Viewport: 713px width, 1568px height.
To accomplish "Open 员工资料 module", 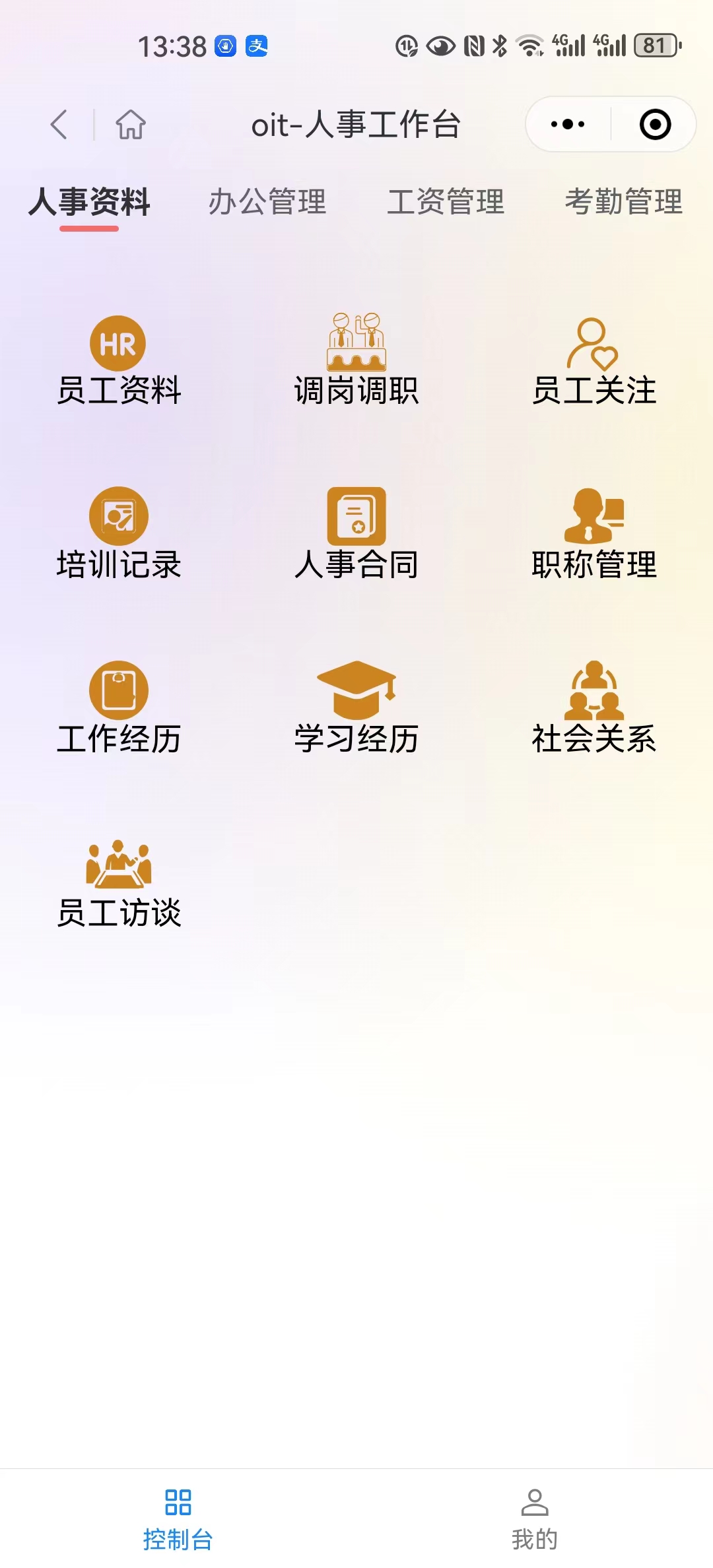I will point(119,360).
